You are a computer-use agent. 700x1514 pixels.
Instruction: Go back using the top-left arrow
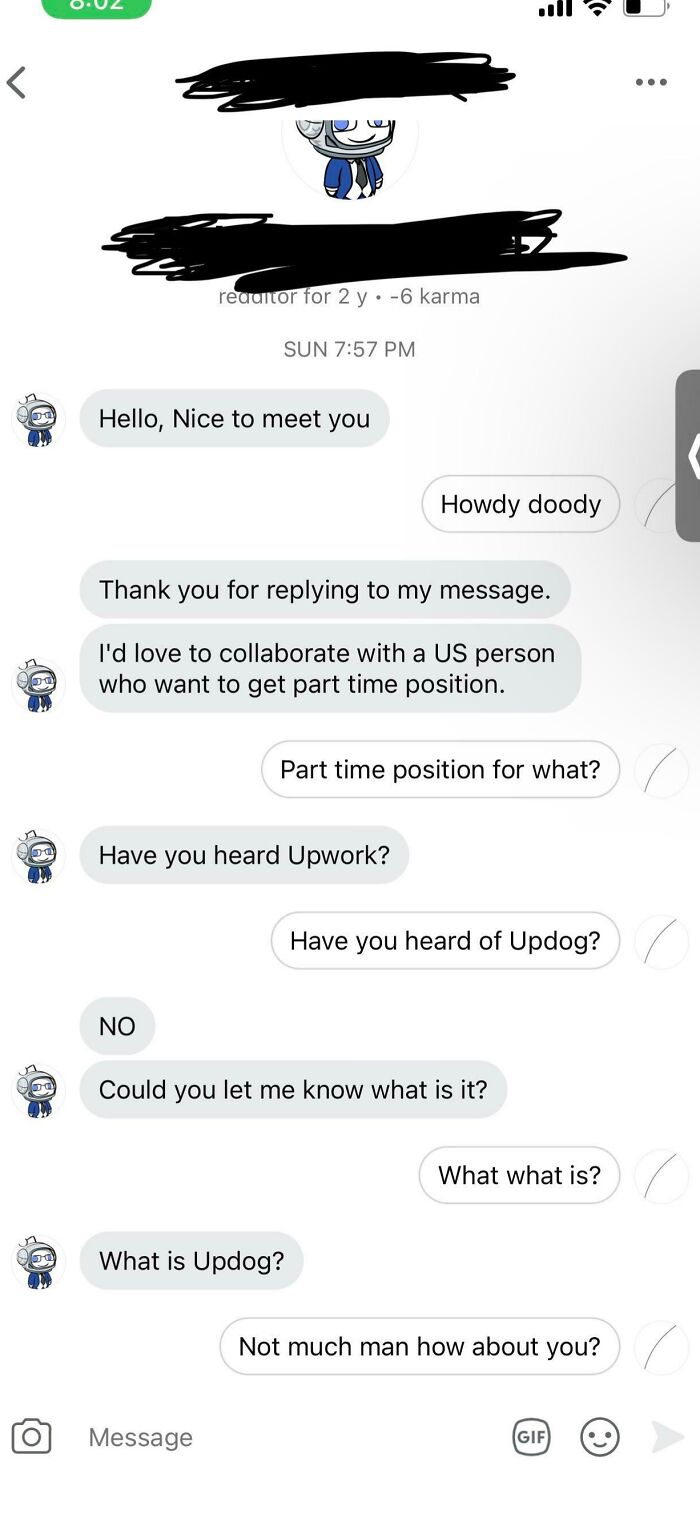(16, 82)
